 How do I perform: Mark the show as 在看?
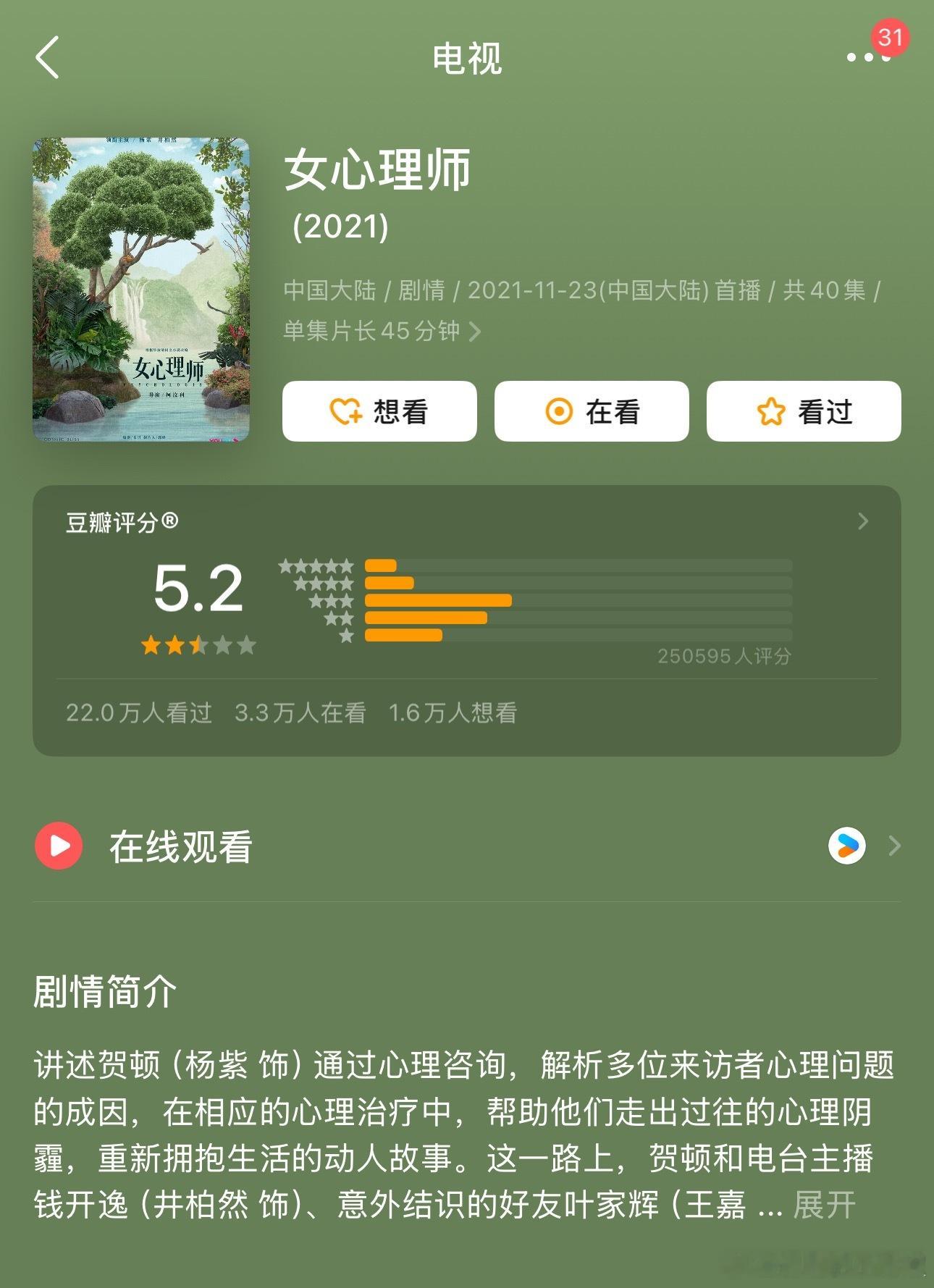[x=592, y=411]
